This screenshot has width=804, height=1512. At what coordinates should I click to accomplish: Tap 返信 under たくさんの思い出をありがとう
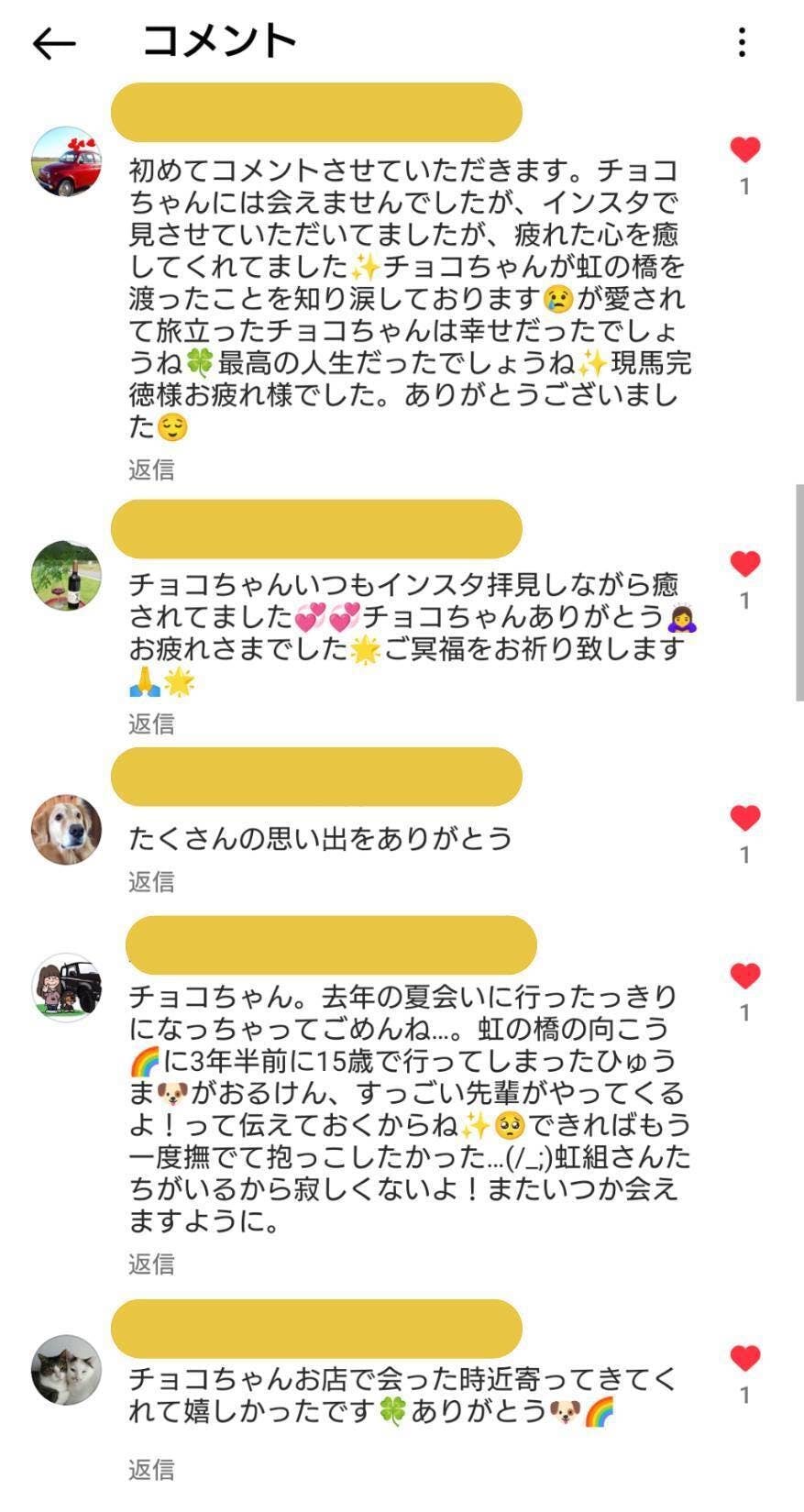point(151,882)
